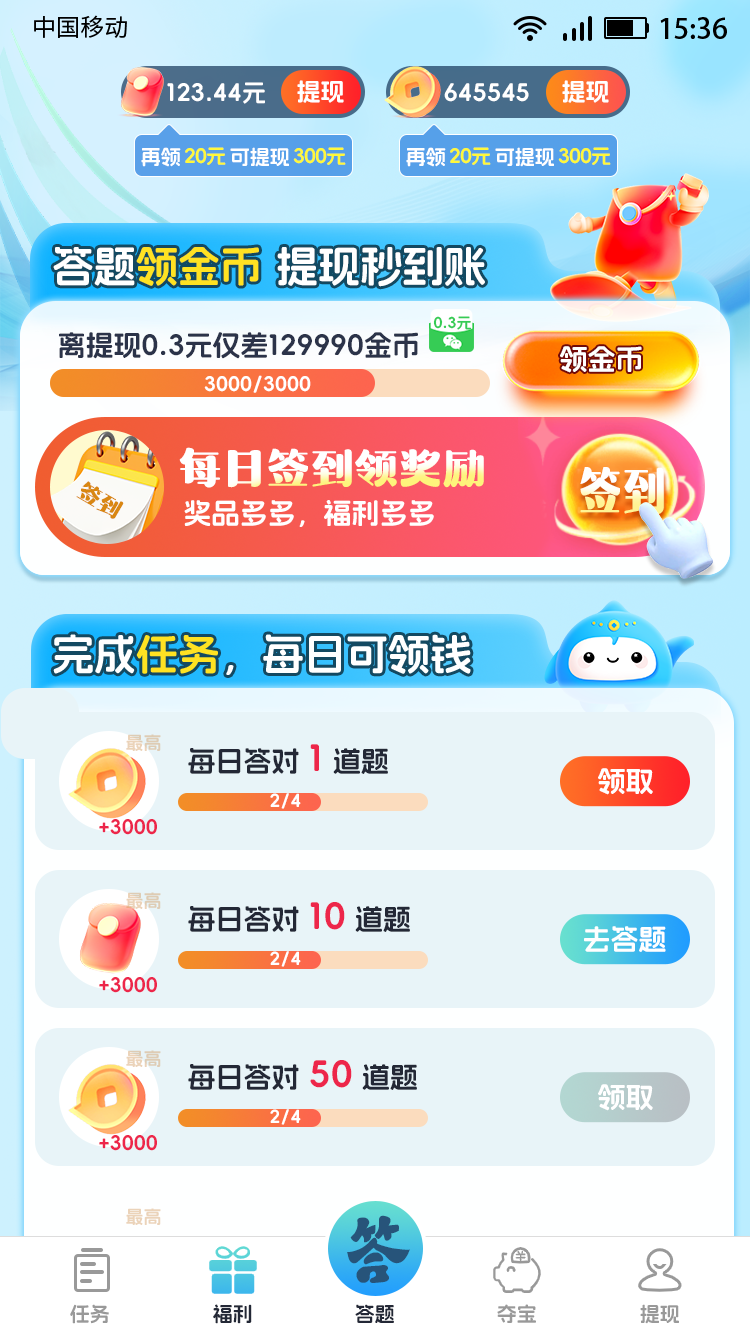Switch to the 任务 tab
Image resolution: width=750 pixels, height=1334 pixels.
(91, 1285)
